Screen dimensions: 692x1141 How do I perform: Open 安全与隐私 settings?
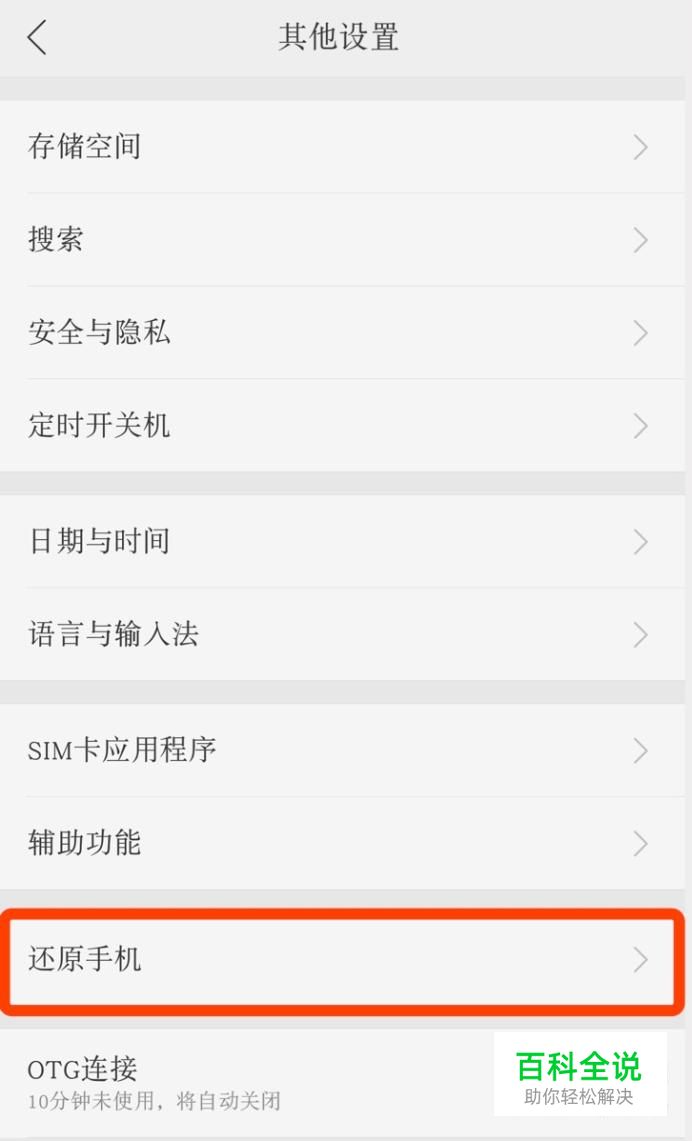tap(342, 333)
